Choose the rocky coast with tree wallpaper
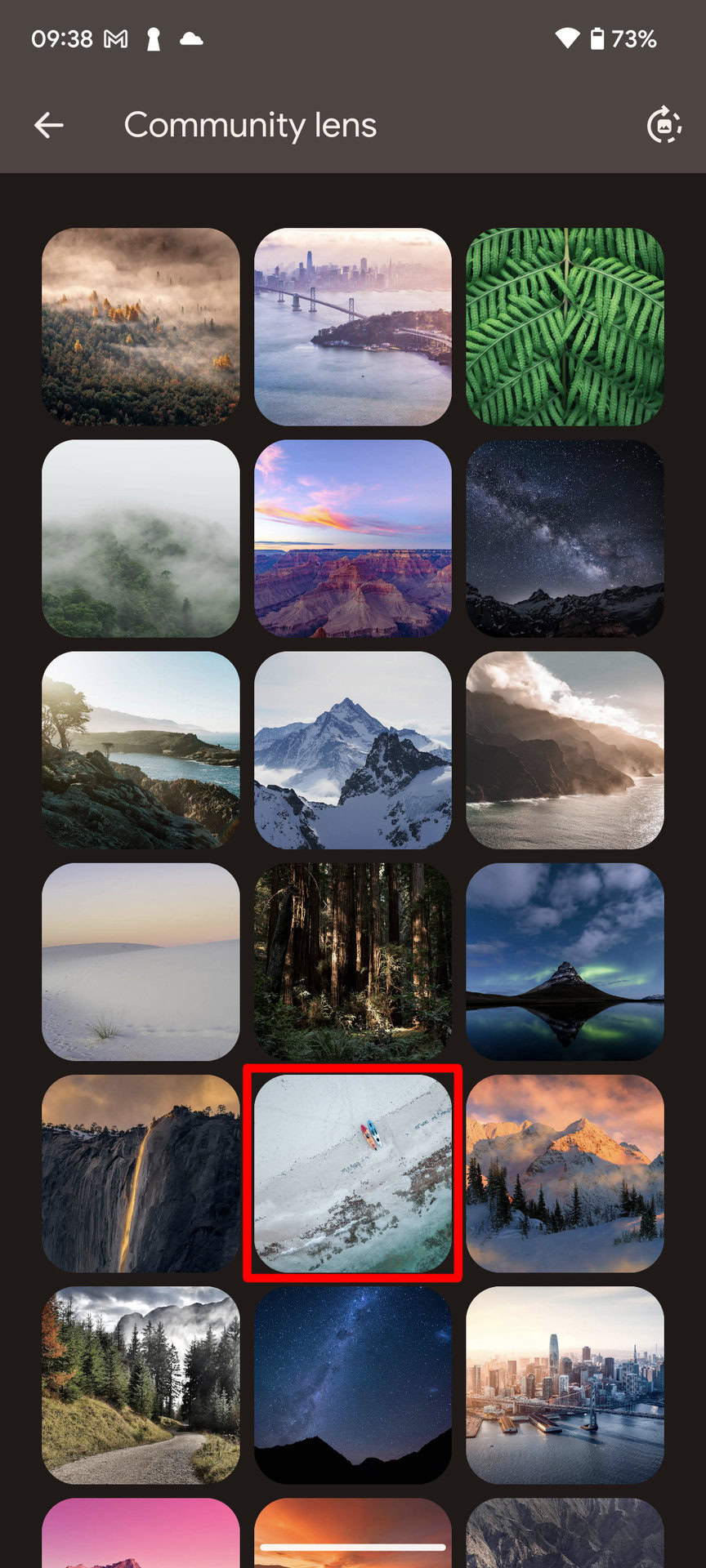 tap(141, 750)
